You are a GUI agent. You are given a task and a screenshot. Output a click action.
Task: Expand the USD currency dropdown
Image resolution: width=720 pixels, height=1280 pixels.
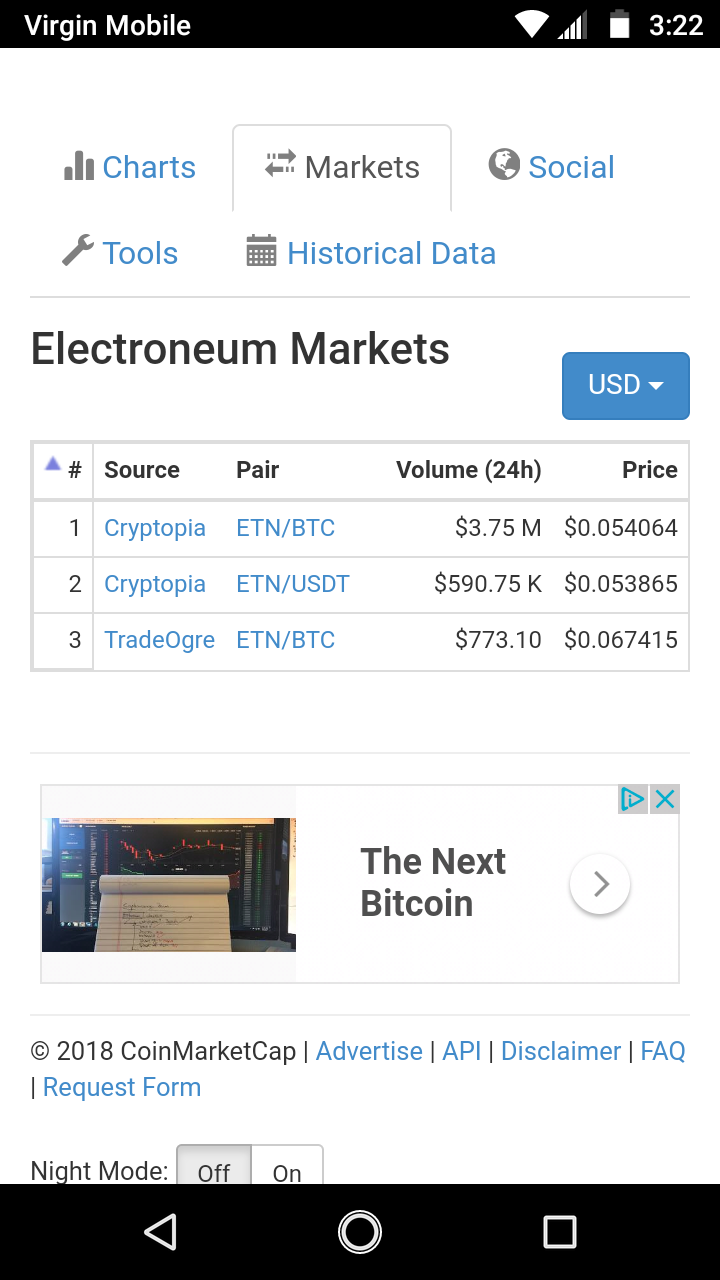tap(626, 385)
